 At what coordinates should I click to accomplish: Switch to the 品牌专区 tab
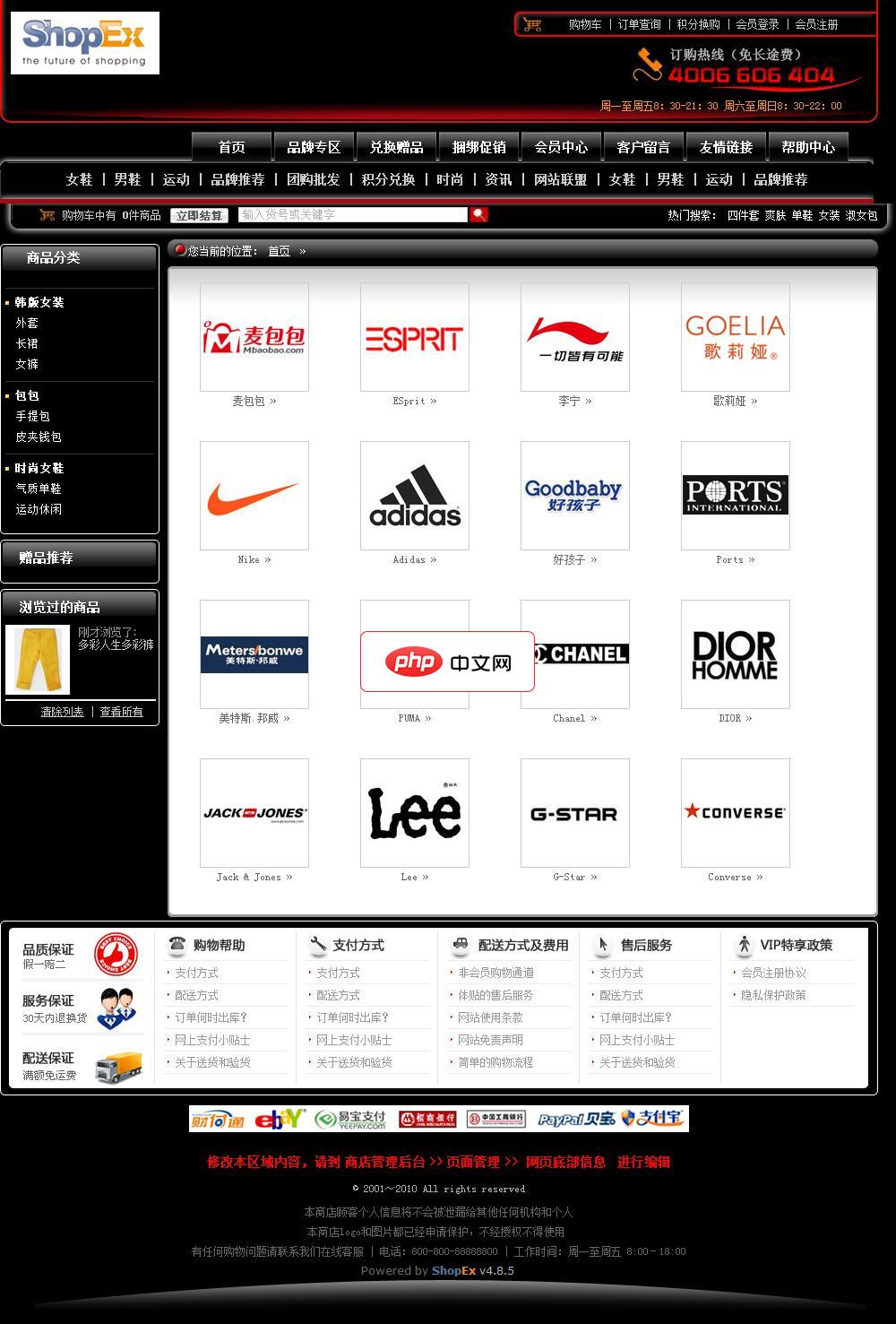tap(314, 147)
